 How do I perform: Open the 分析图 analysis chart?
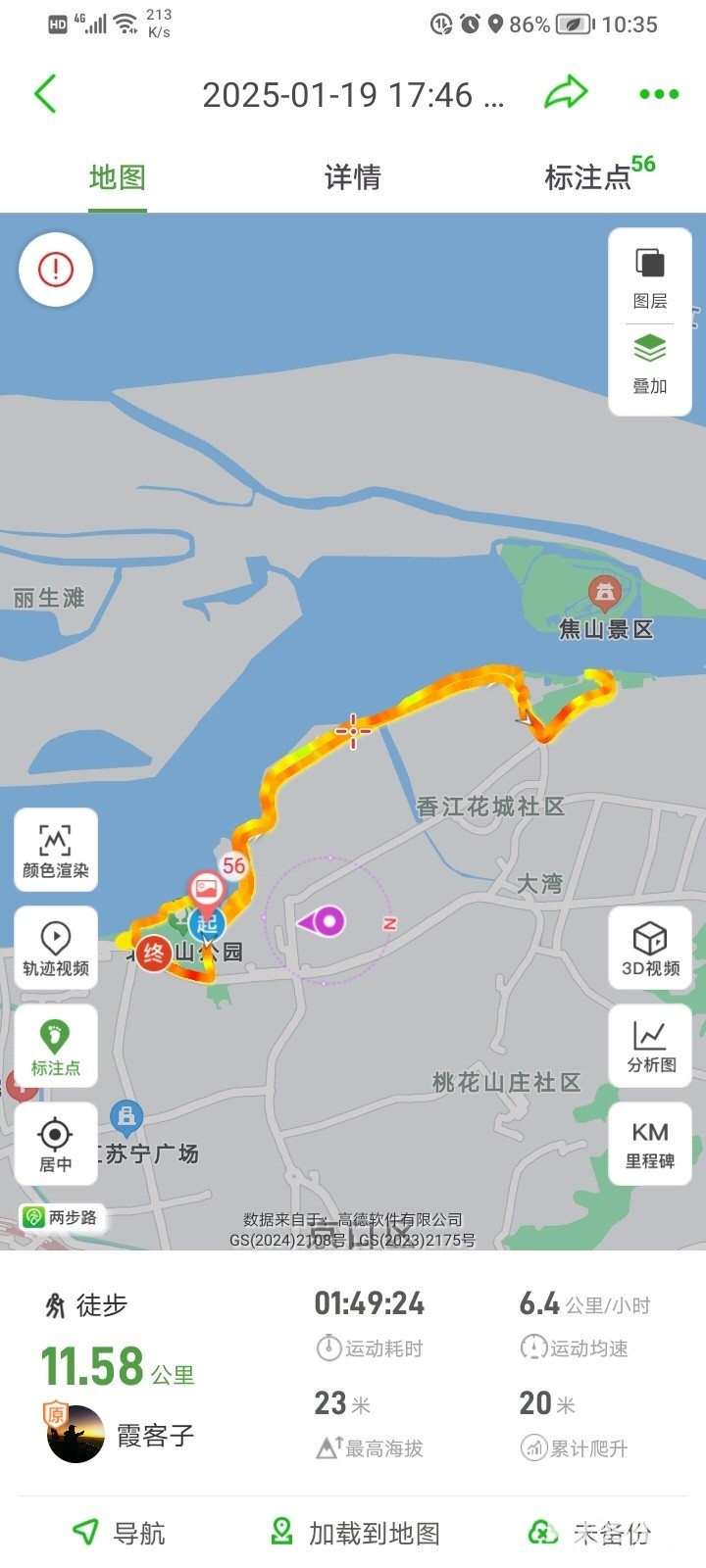650,1046
